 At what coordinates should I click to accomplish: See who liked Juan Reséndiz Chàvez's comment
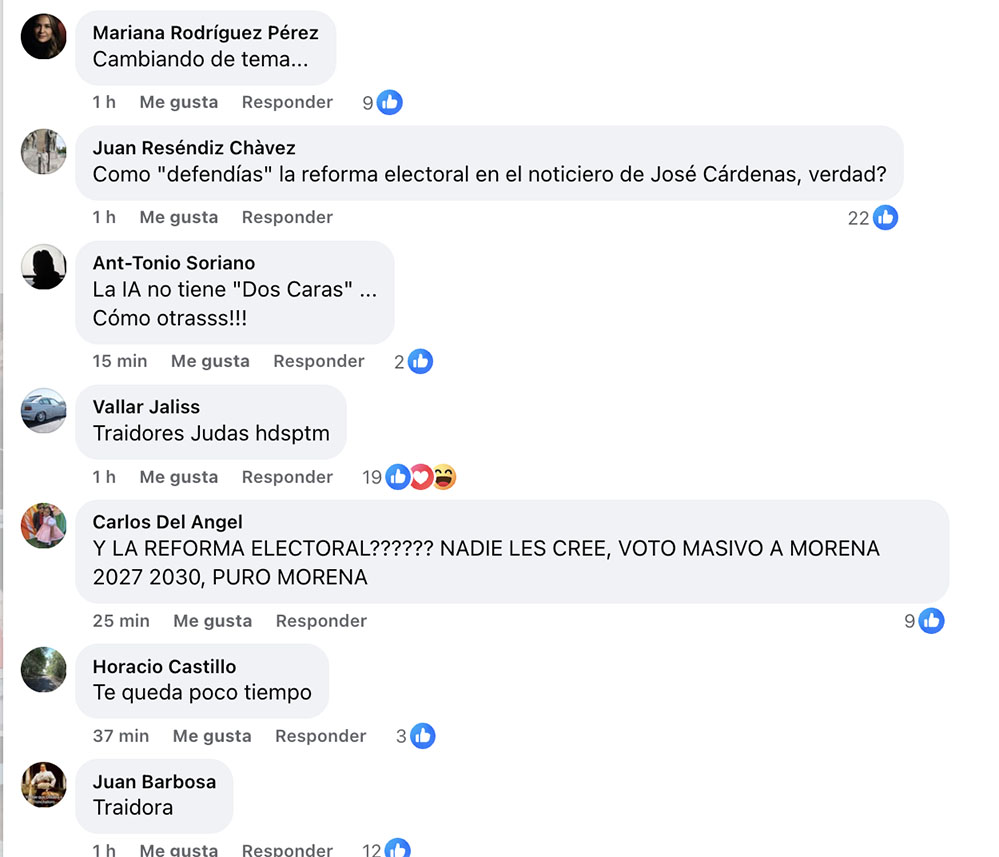(x=873, y=217)
